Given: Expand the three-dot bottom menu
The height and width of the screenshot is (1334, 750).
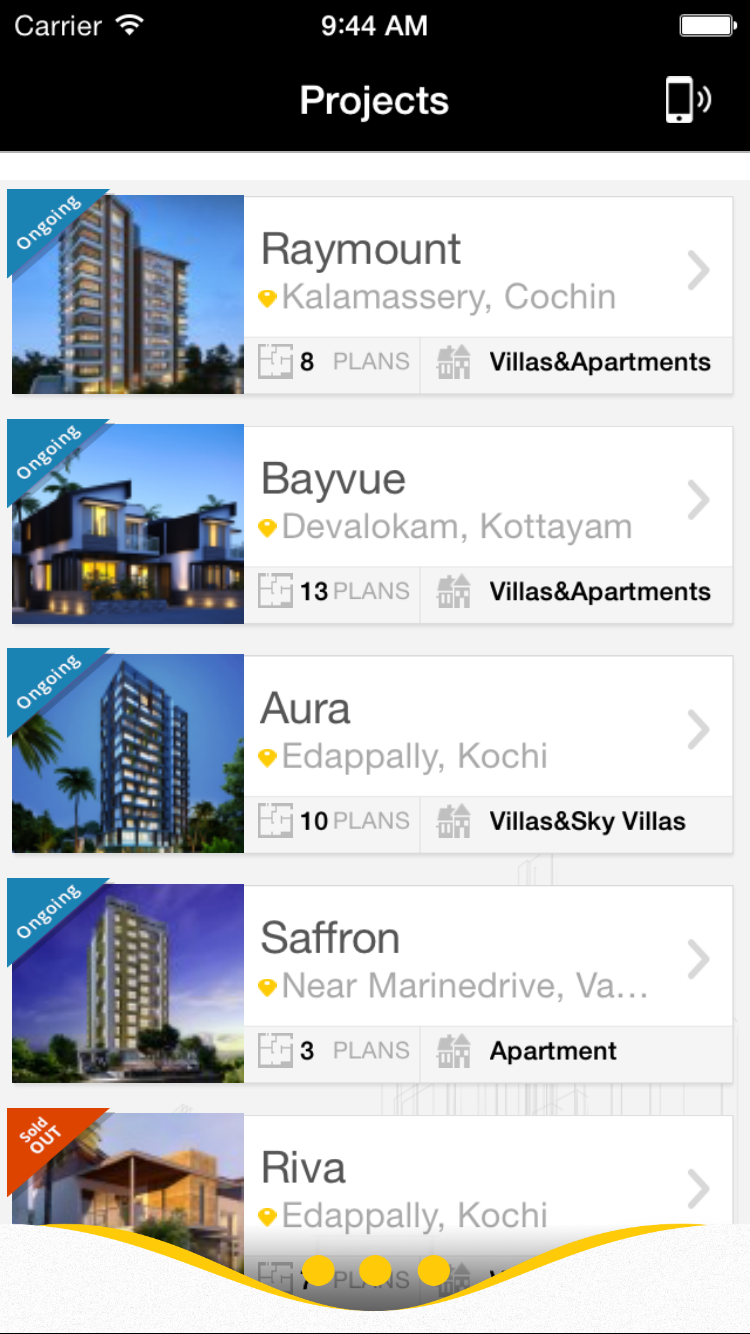Looking at the screenshot, I should [375, 1271].
